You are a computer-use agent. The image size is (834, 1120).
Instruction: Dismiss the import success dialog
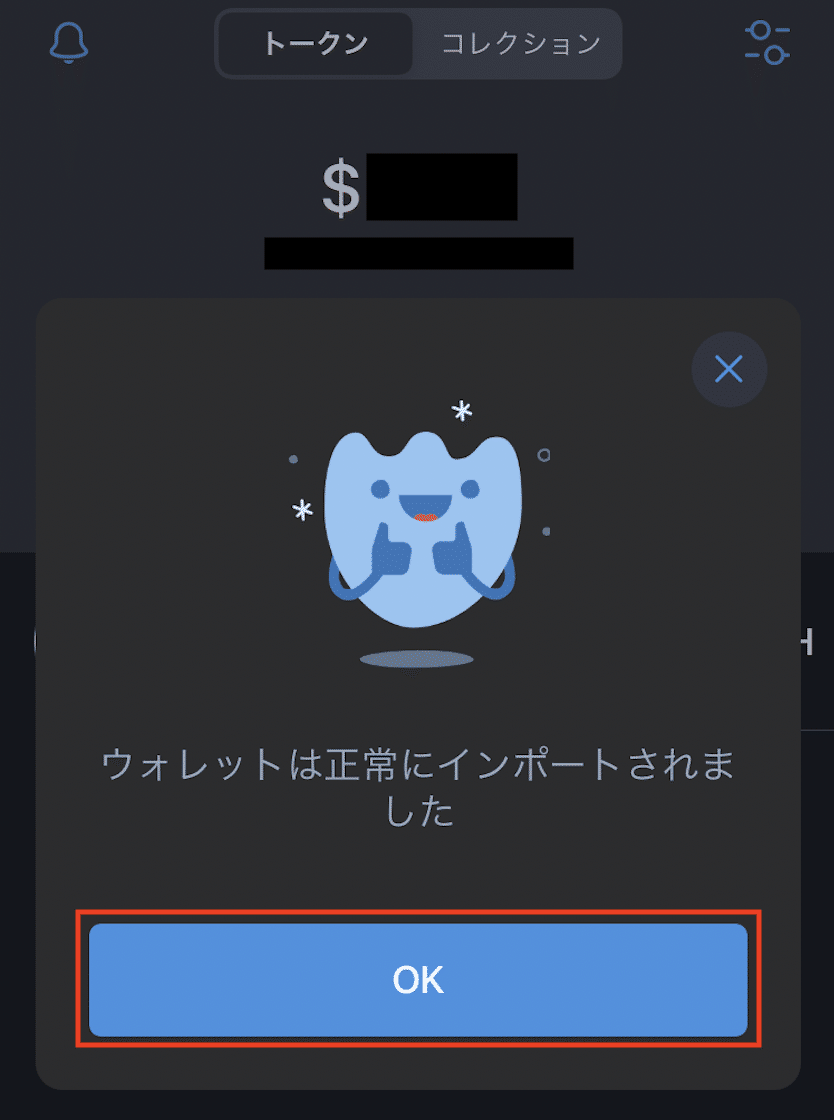(729, 370)
